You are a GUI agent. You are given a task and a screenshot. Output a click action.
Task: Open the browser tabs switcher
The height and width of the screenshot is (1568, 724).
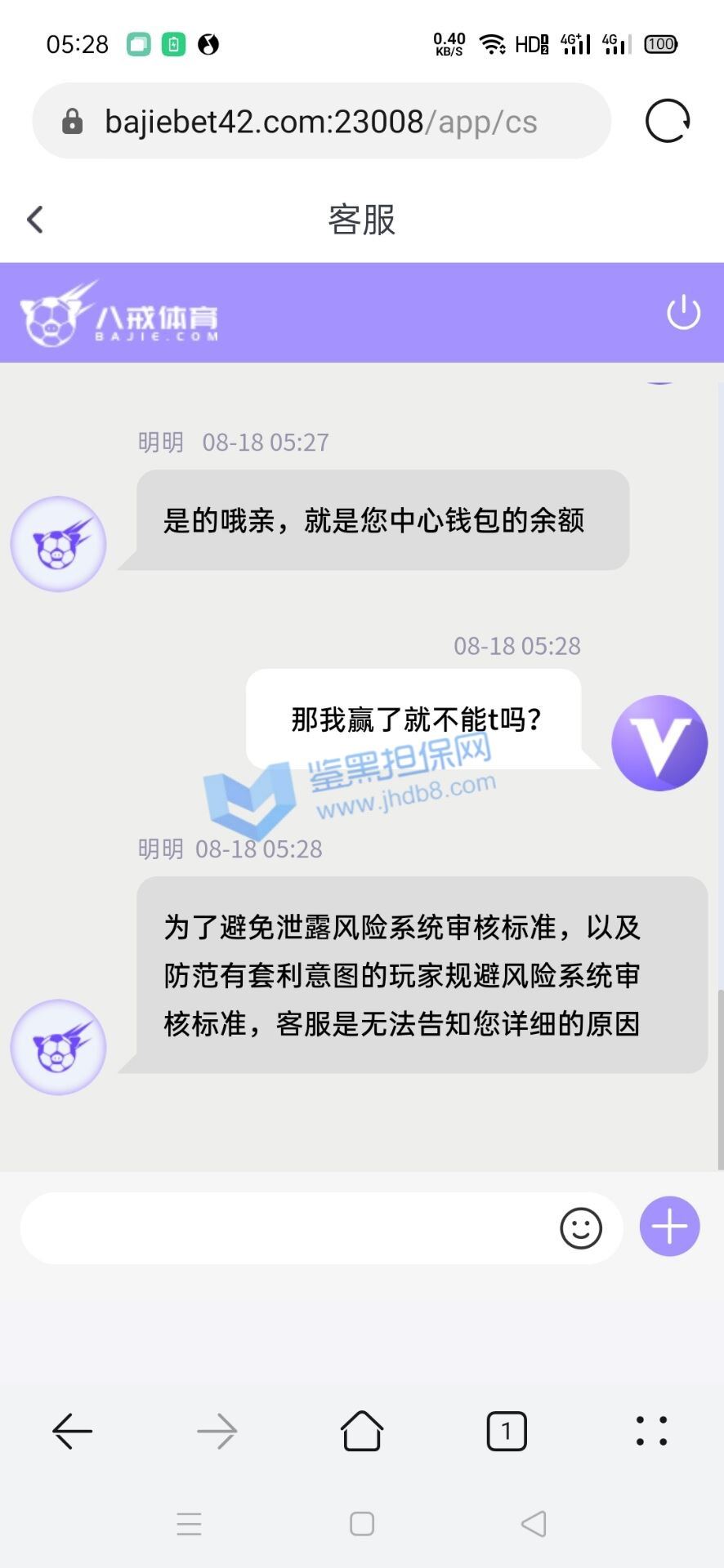(507, 1431)
